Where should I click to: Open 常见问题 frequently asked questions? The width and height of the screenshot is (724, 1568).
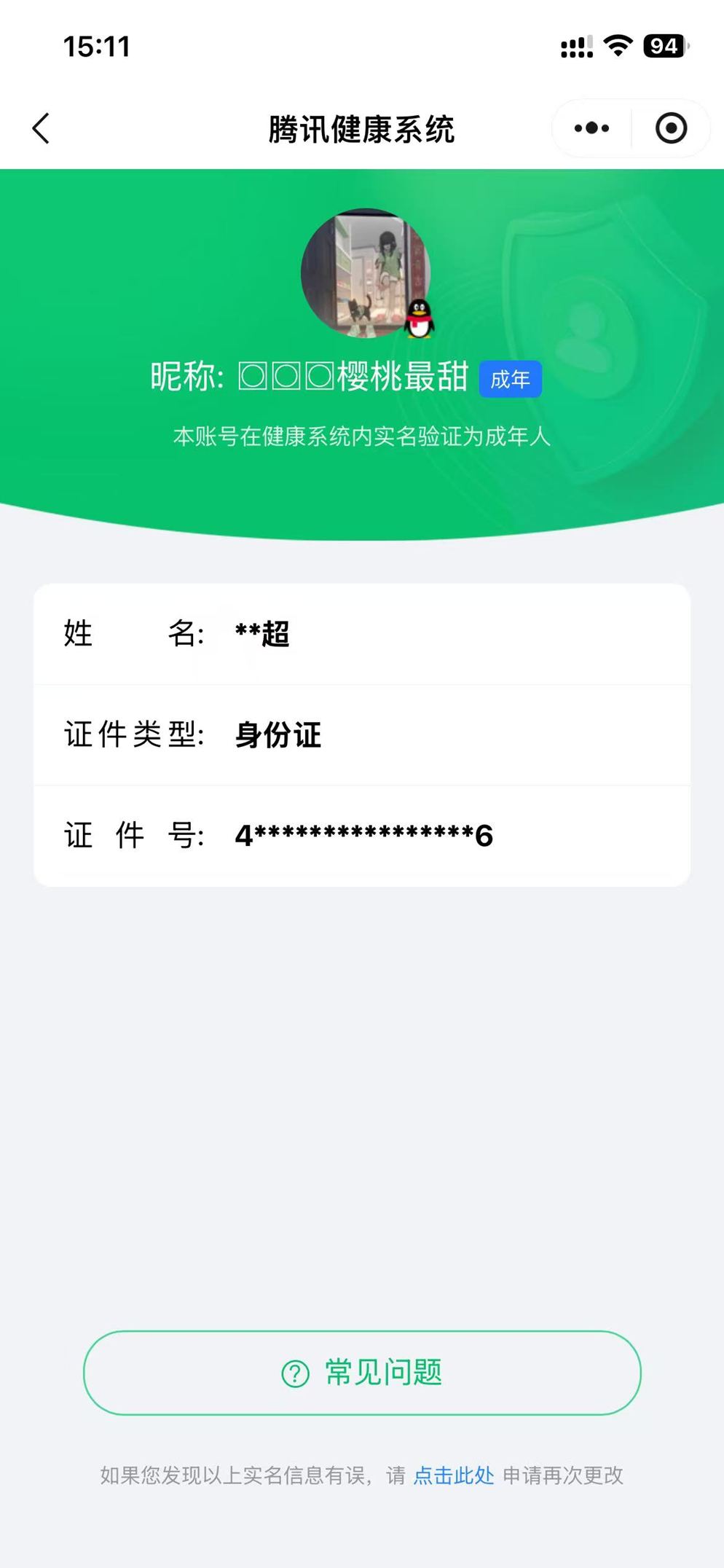[362, 1372]
